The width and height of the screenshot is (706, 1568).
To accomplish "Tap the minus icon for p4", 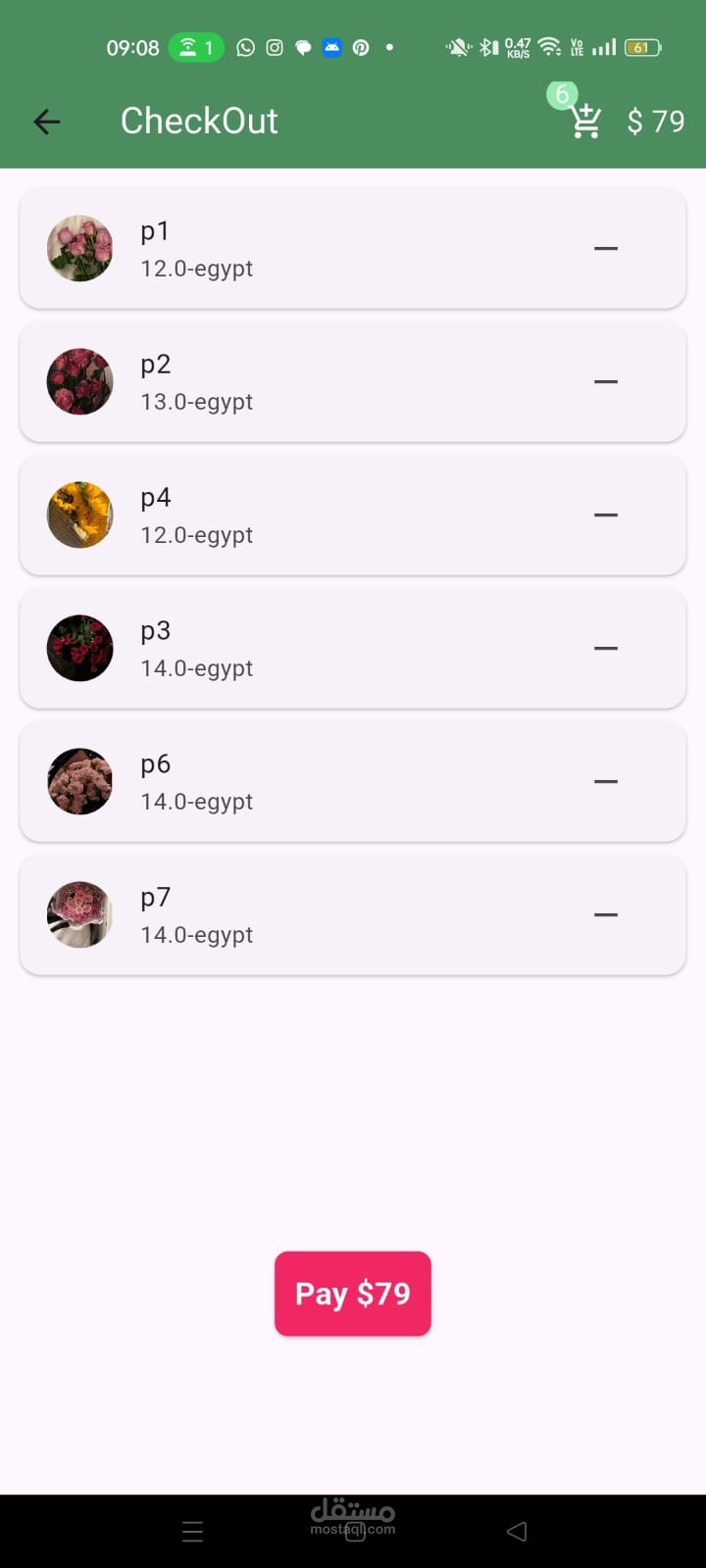I will tap(606, 515).
